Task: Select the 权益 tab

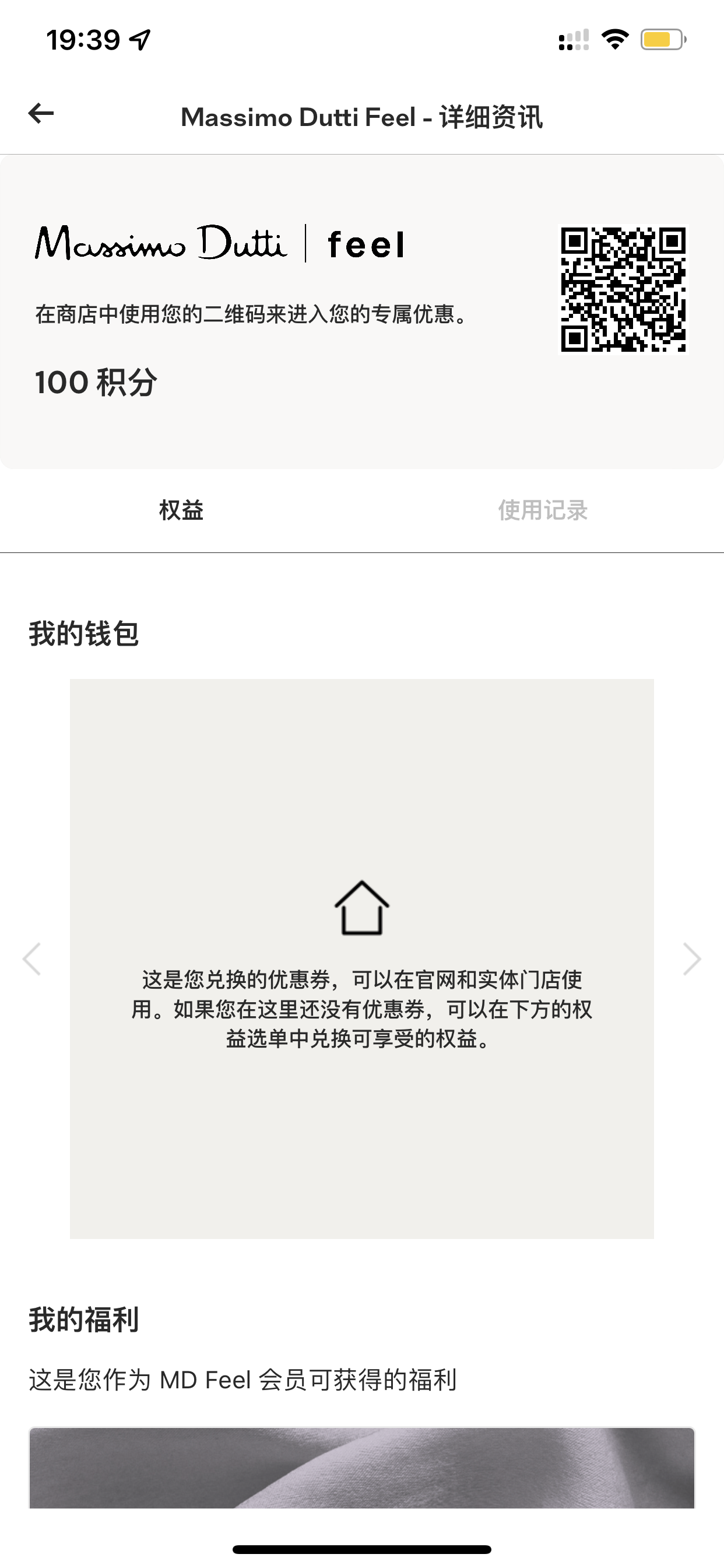Action: (x=181, y=510)
